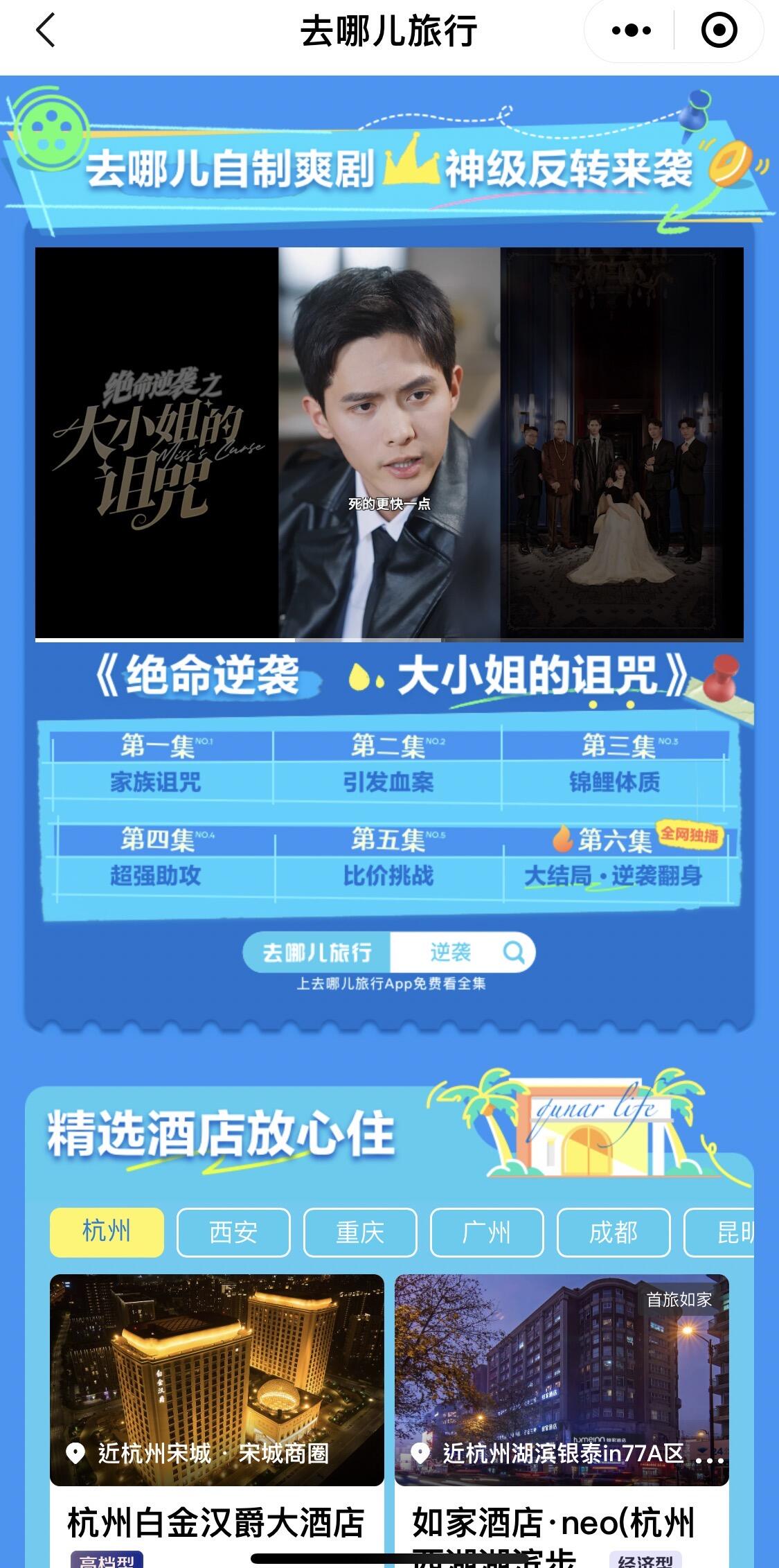Switch to the 重庆 city tab
This screenshot has width=779, height=1568.
pos(360,1232)
